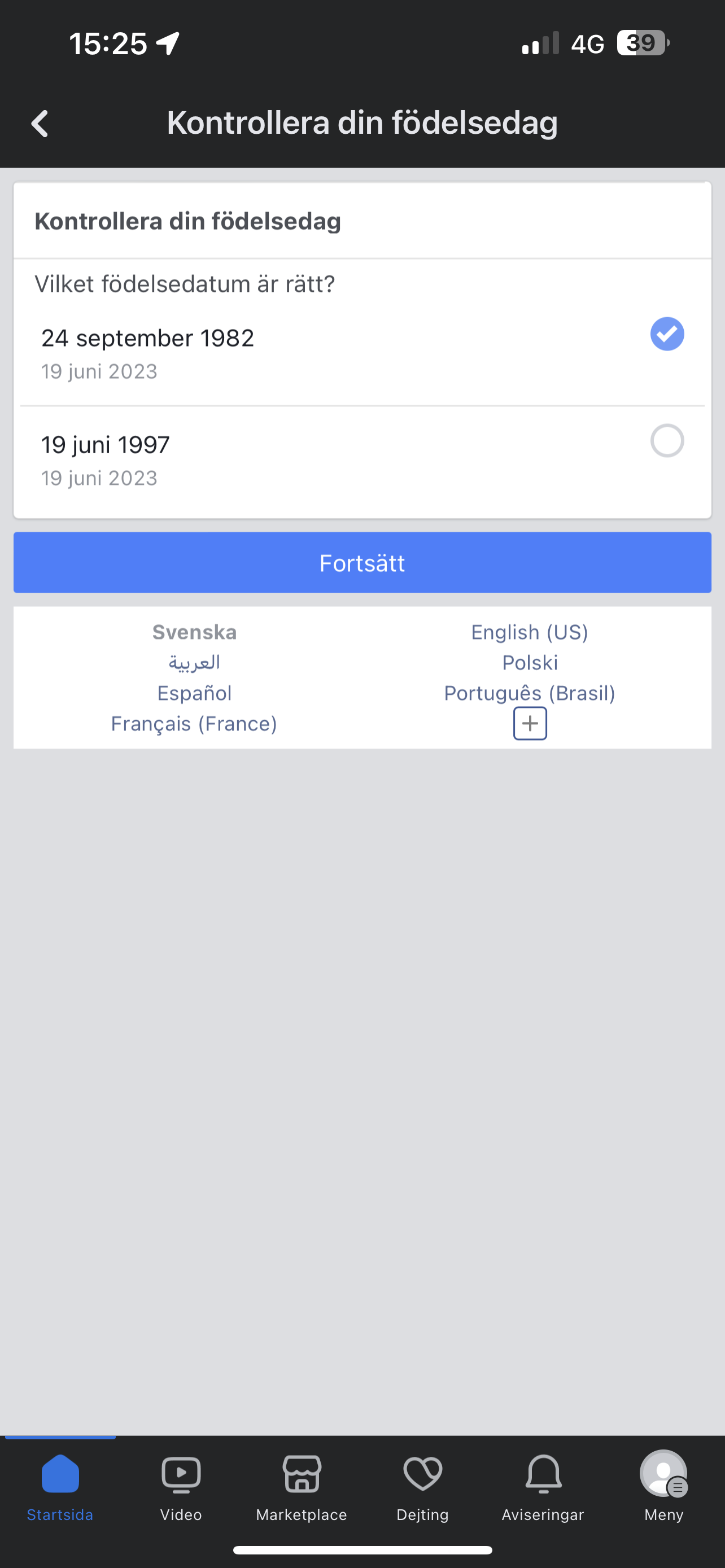This screenshot has height=1568, width=725.
Task: Select Español language
Action: [194, 693]
